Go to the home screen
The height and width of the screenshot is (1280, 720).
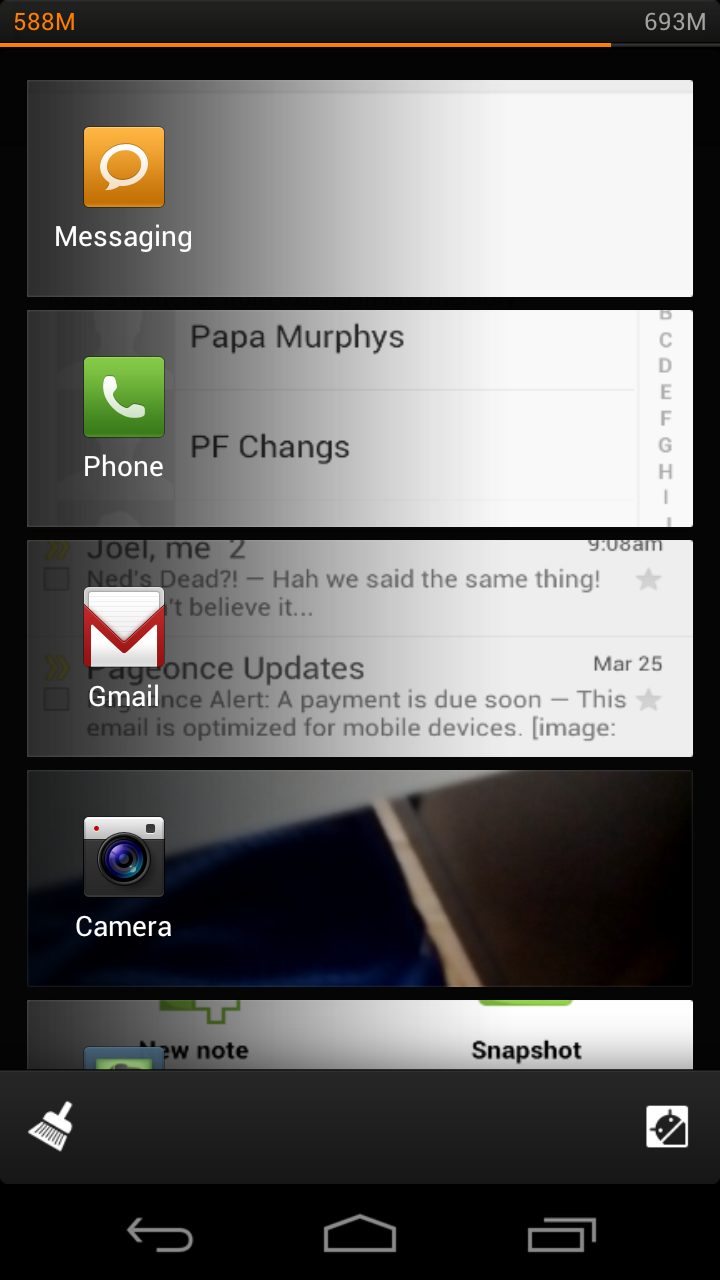360,1235
